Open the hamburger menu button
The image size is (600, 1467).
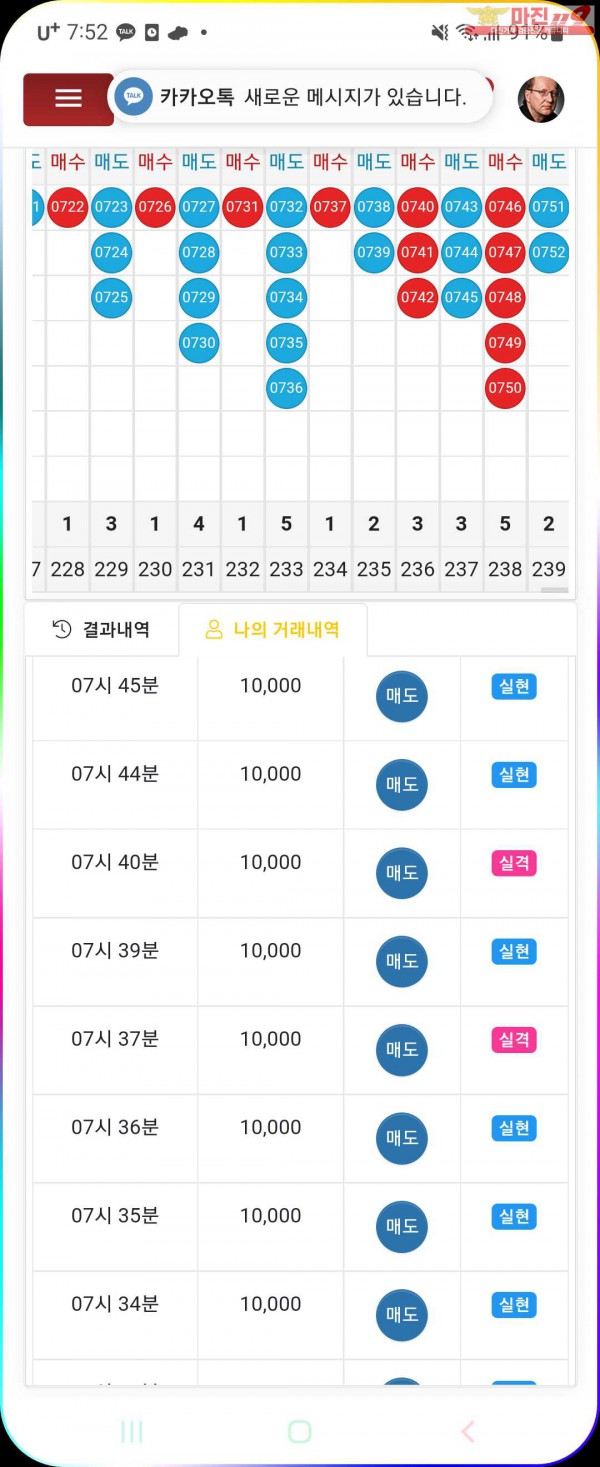coord(68,98)
